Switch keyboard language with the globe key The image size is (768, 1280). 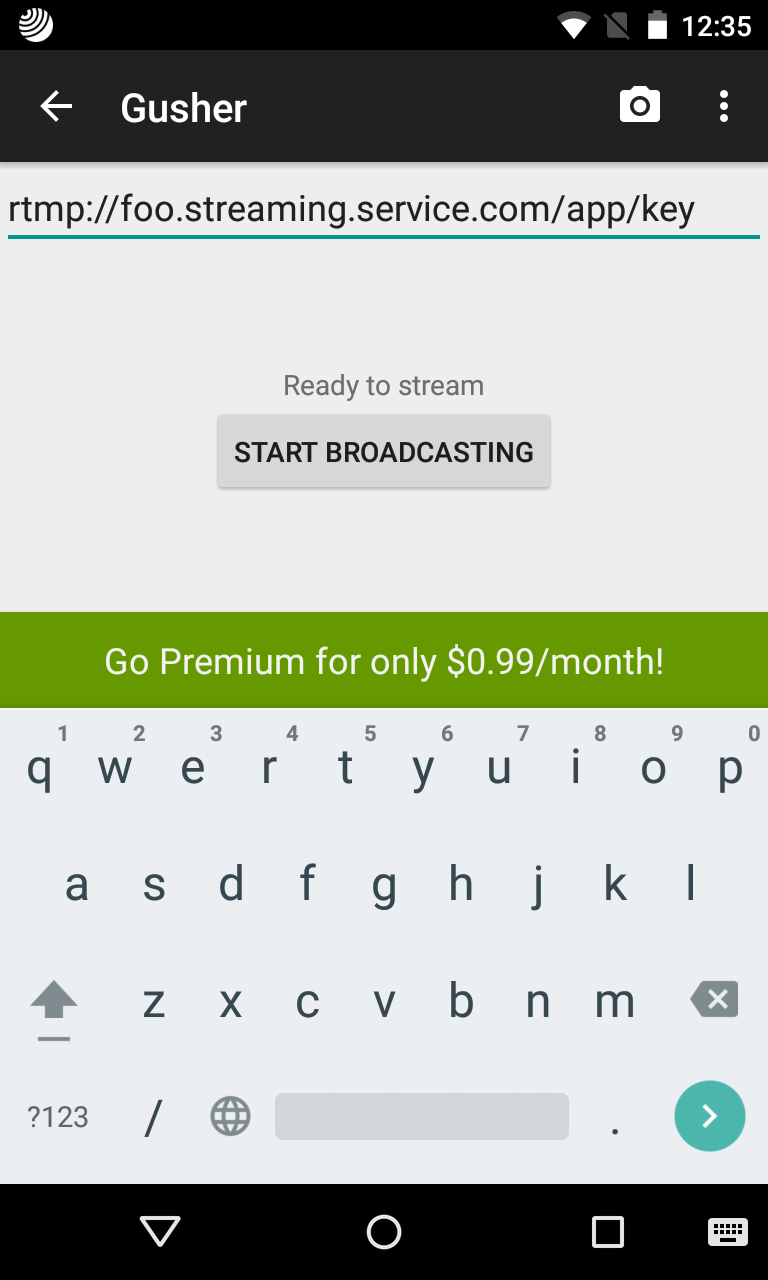(229, 1116)
